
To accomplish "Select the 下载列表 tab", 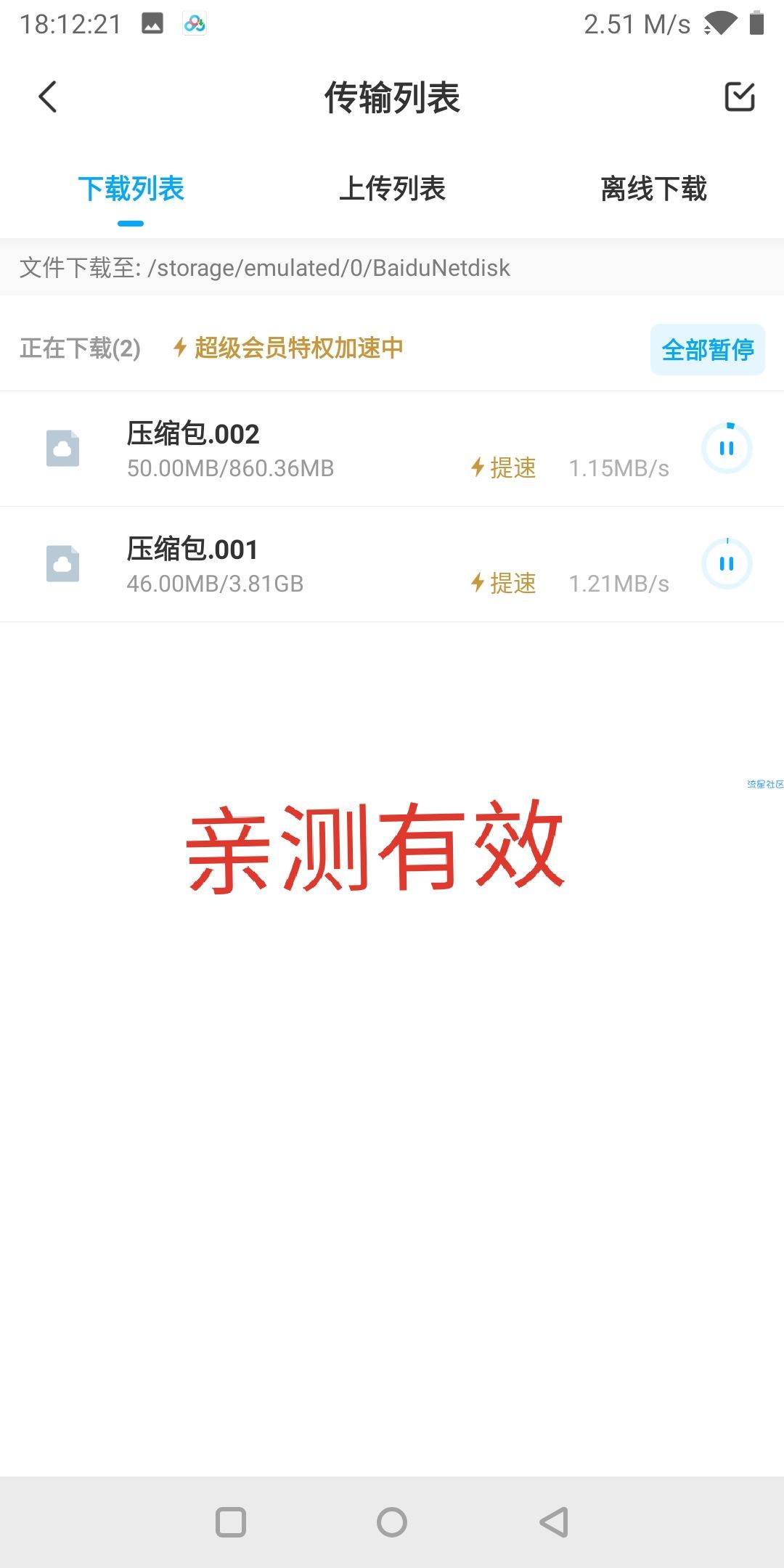I will tap(131, 189).
